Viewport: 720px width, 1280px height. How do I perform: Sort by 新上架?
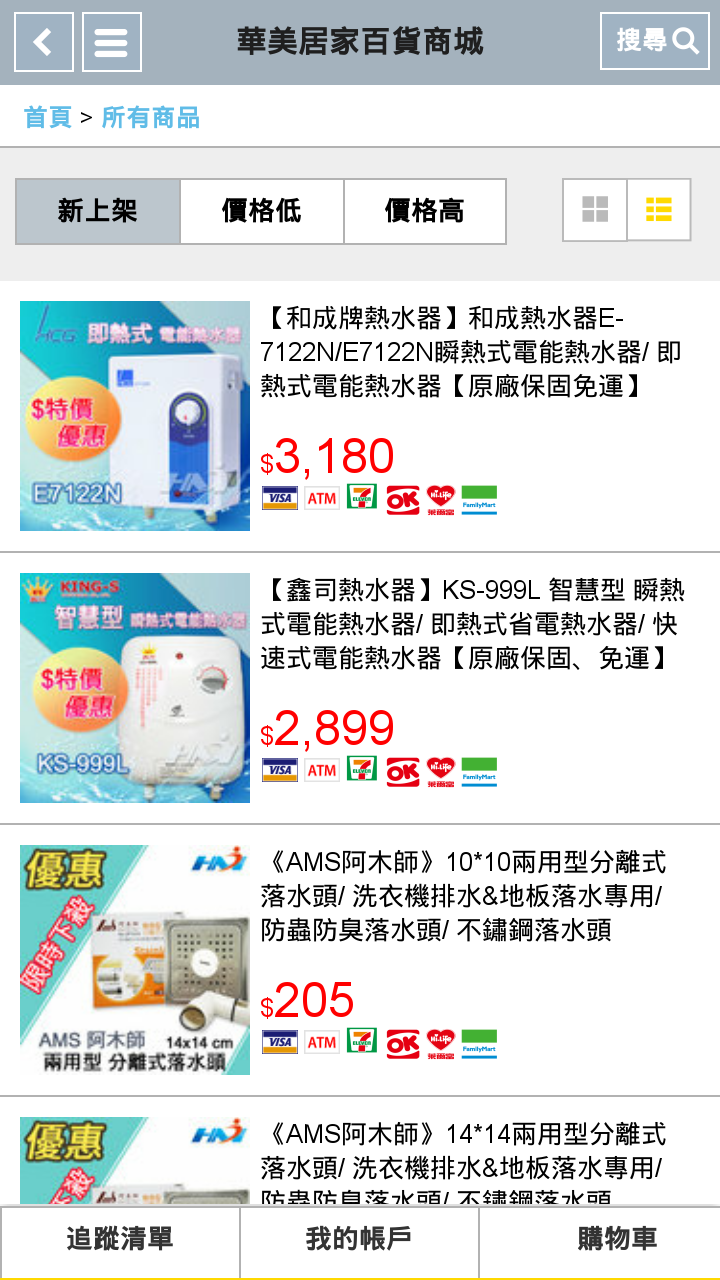pyautogui.click(x=98, y=211)
